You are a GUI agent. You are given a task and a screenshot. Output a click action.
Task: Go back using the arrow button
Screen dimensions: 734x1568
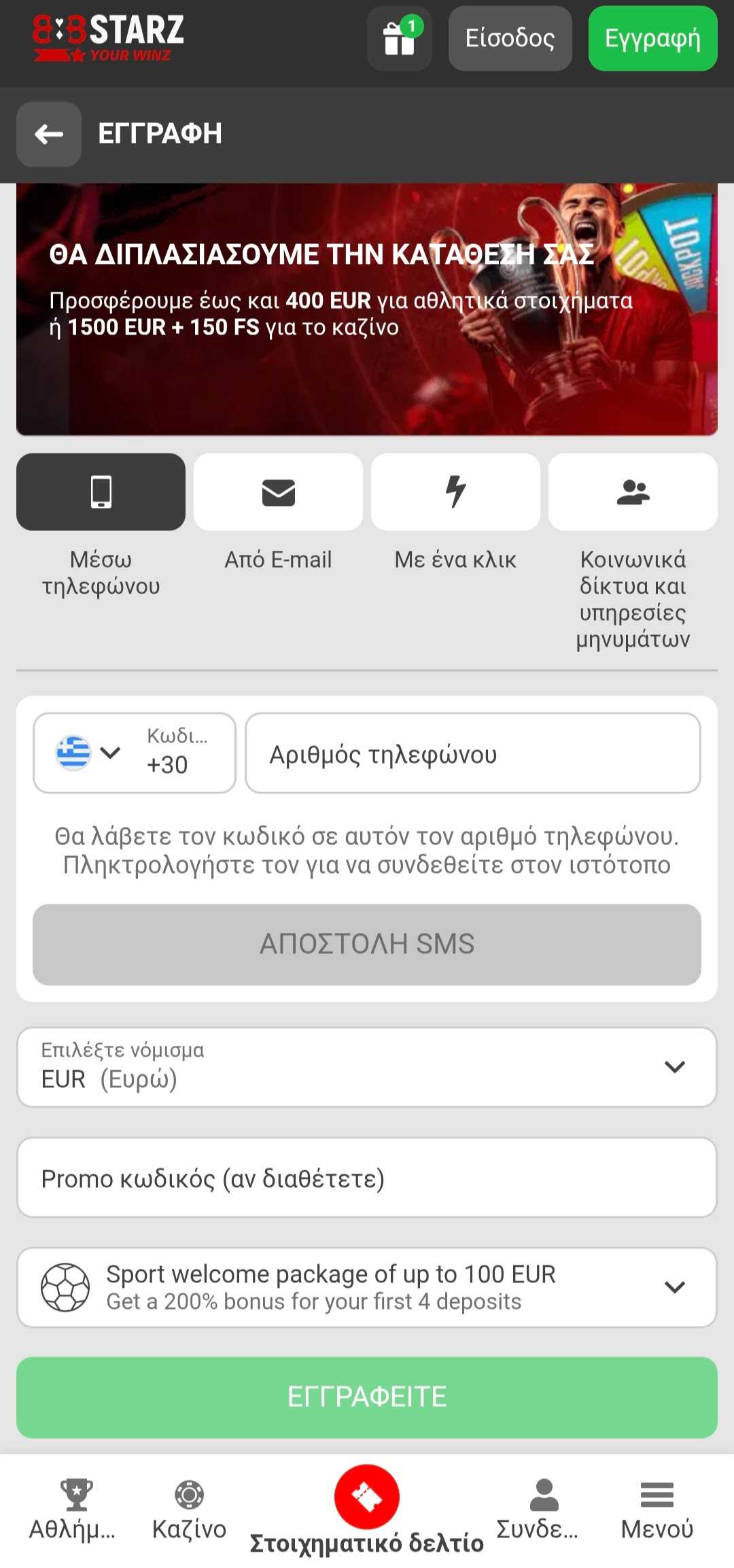pyautogui.click(x=49, y=134)
